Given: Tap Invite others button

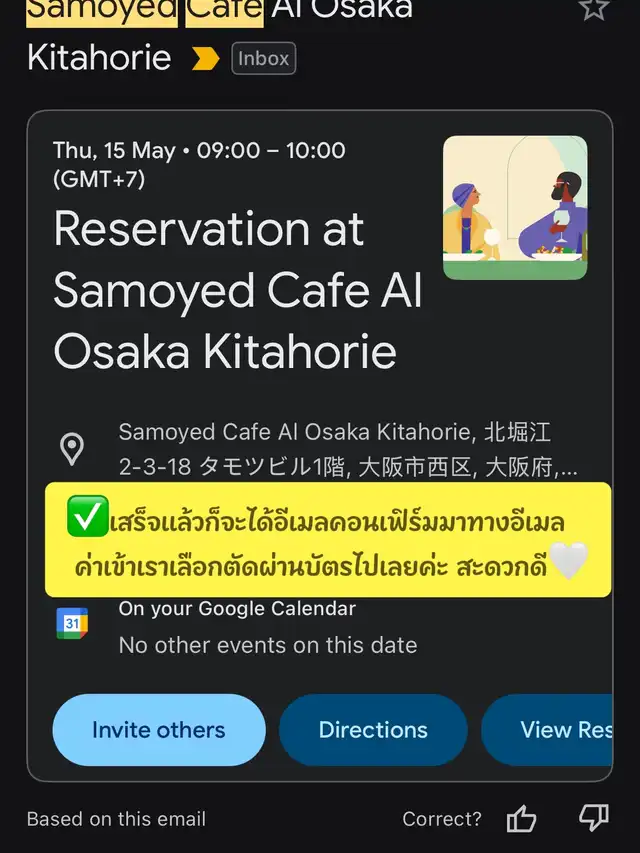Looking at the screenshot, I should click(x=159, y=730).
